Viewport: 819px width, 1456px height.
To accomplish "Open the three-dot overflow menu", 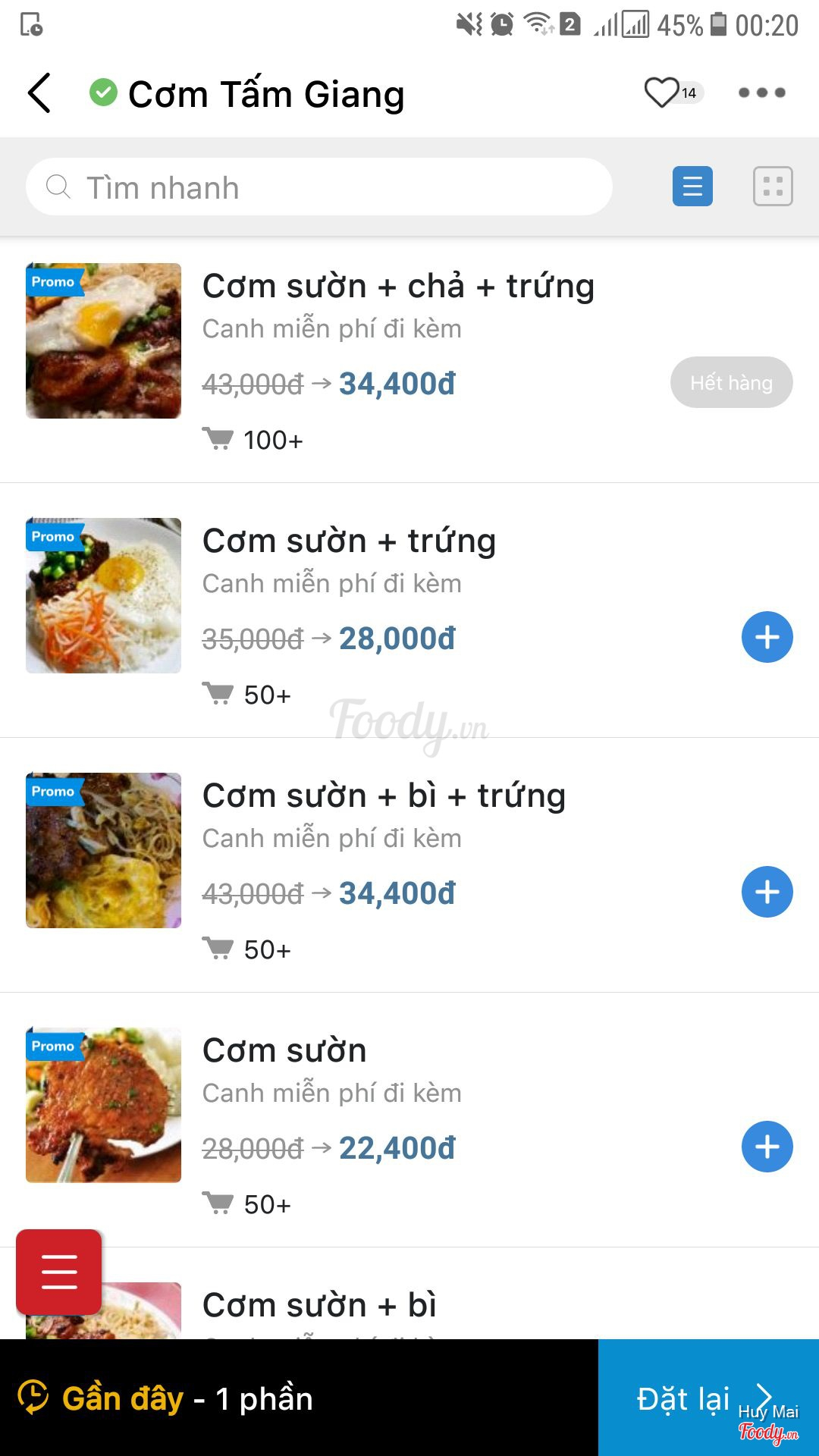I will pyautogui.click(x=761, y=93).
